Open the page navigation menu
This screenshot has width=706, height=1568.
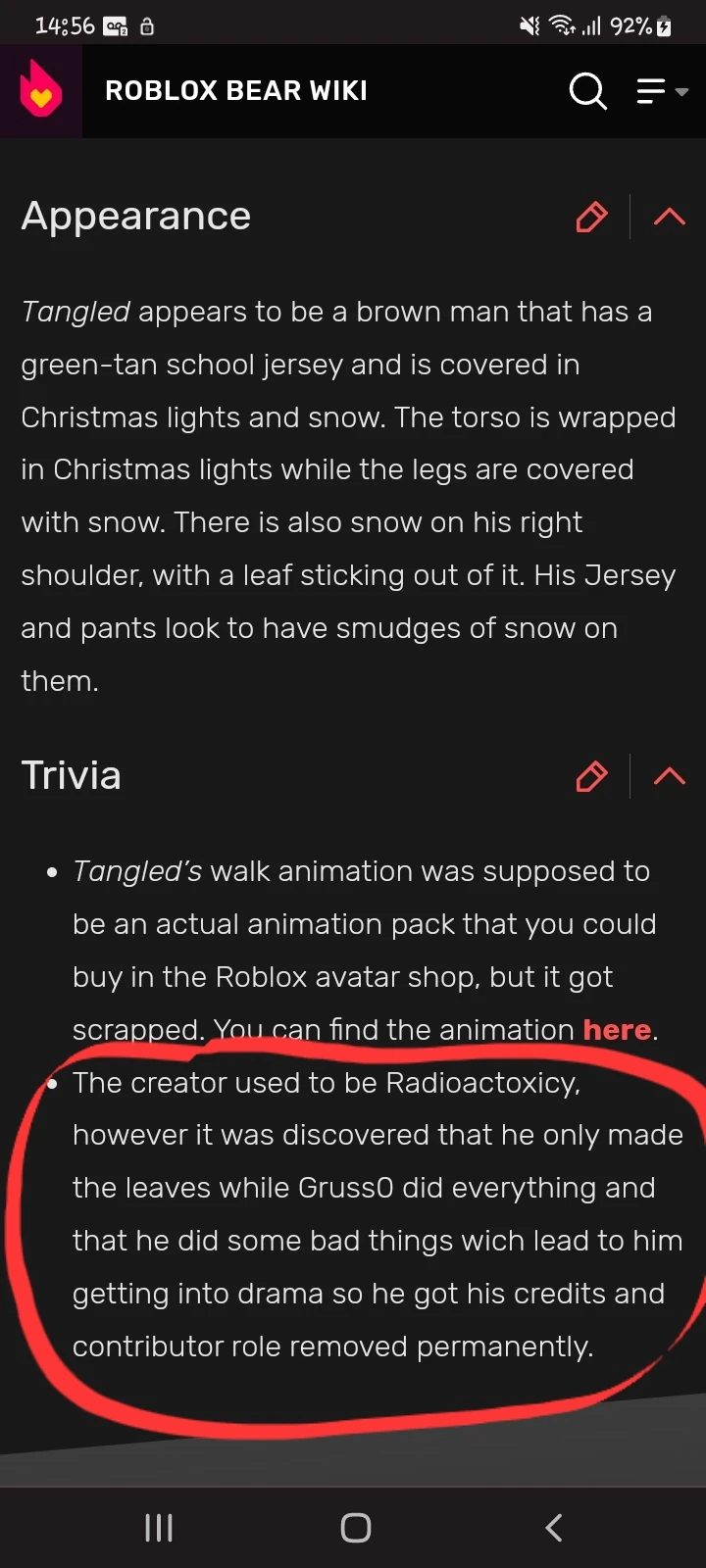pyautogui.click(x=649, y=90)
